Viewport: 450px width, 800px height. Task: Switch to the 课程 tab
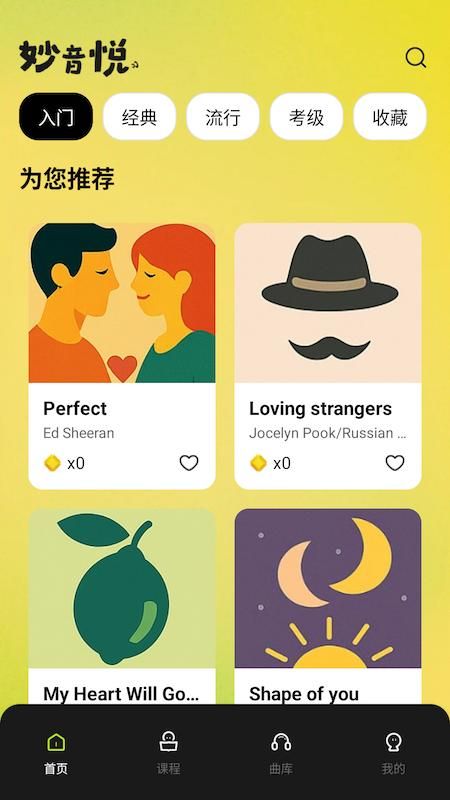point(168,753)
